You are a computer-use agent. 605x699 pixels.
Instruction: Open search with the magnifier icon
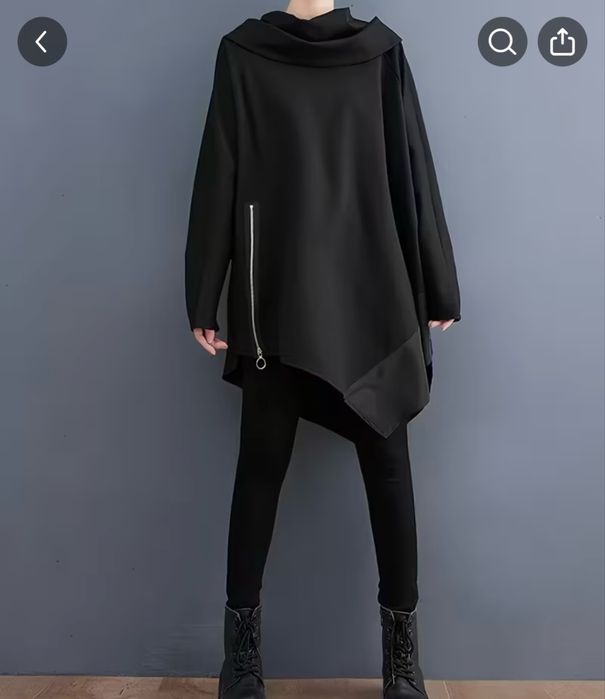point(502,42)
